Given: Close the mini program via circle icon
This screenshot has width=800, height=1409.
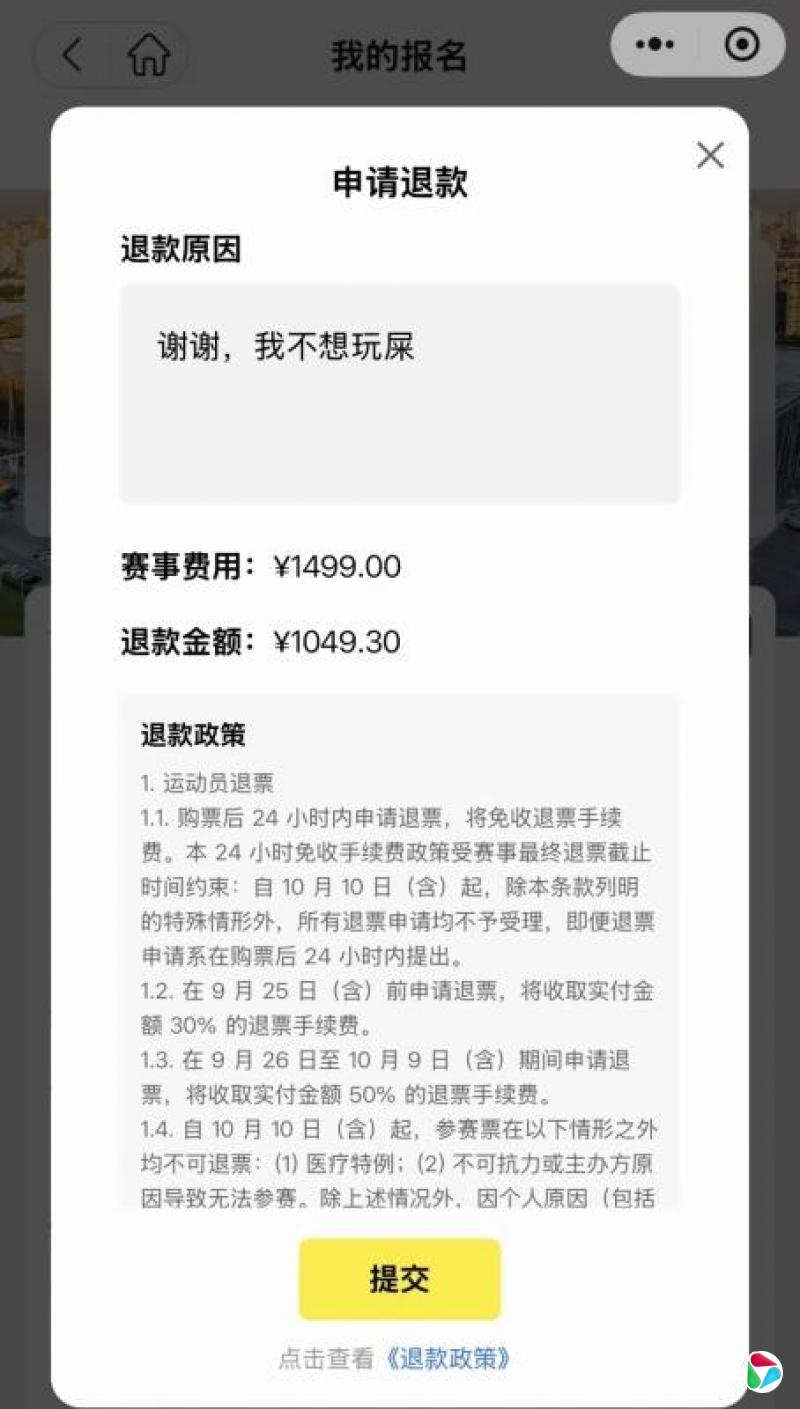Looking at the screenshot, I should click(x=742, y=45).
